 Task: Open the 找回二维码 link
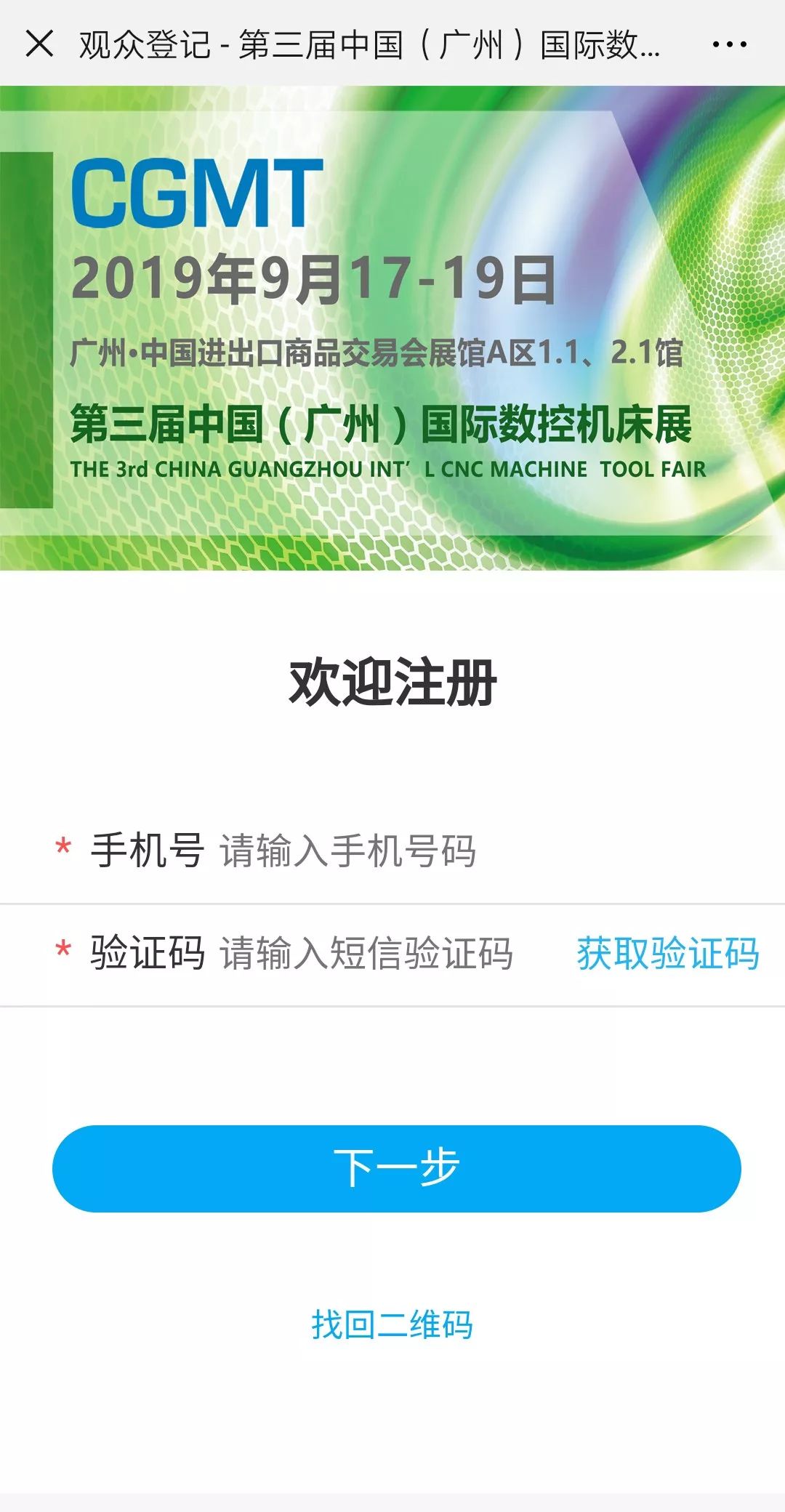point(392,1324)
